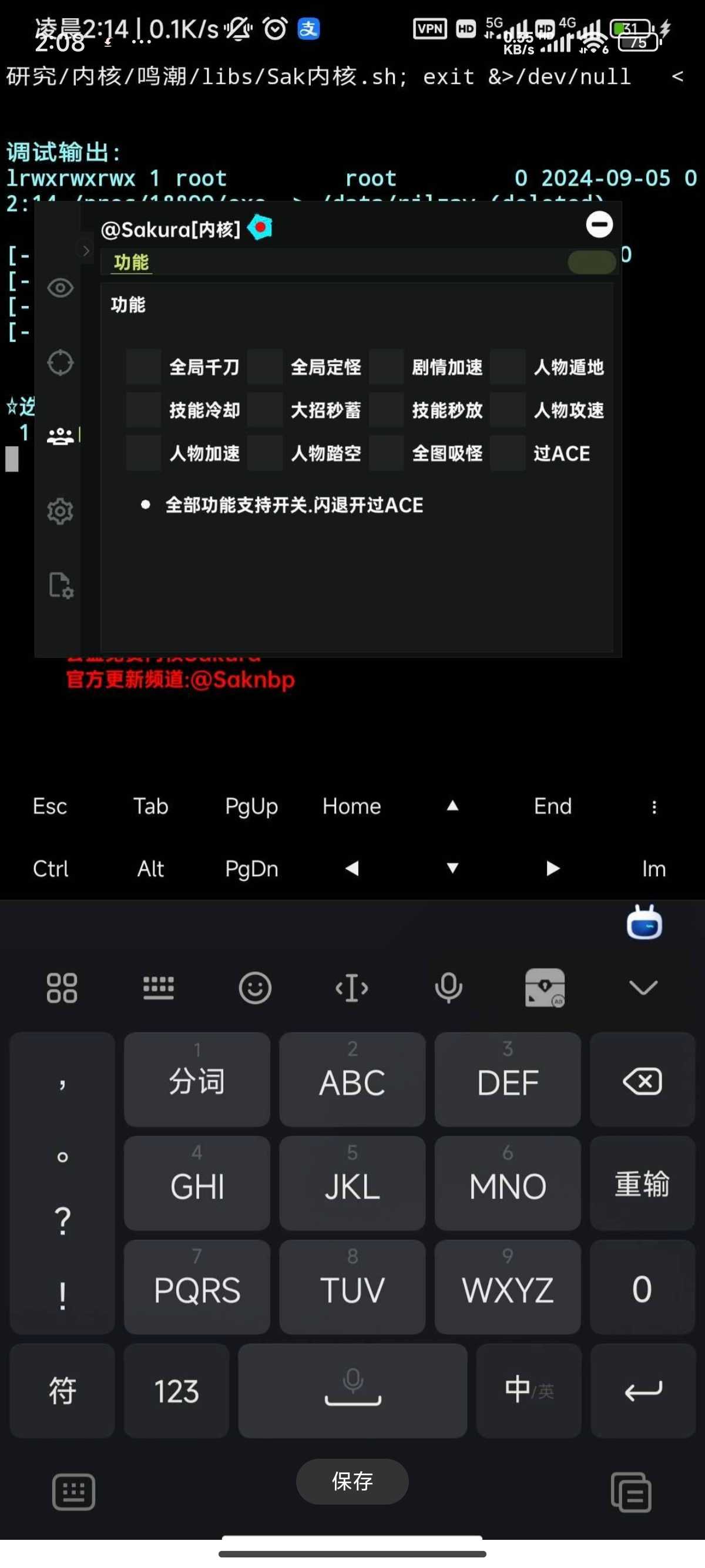
Task: Open the gear settings section
Action: (61, 512)
